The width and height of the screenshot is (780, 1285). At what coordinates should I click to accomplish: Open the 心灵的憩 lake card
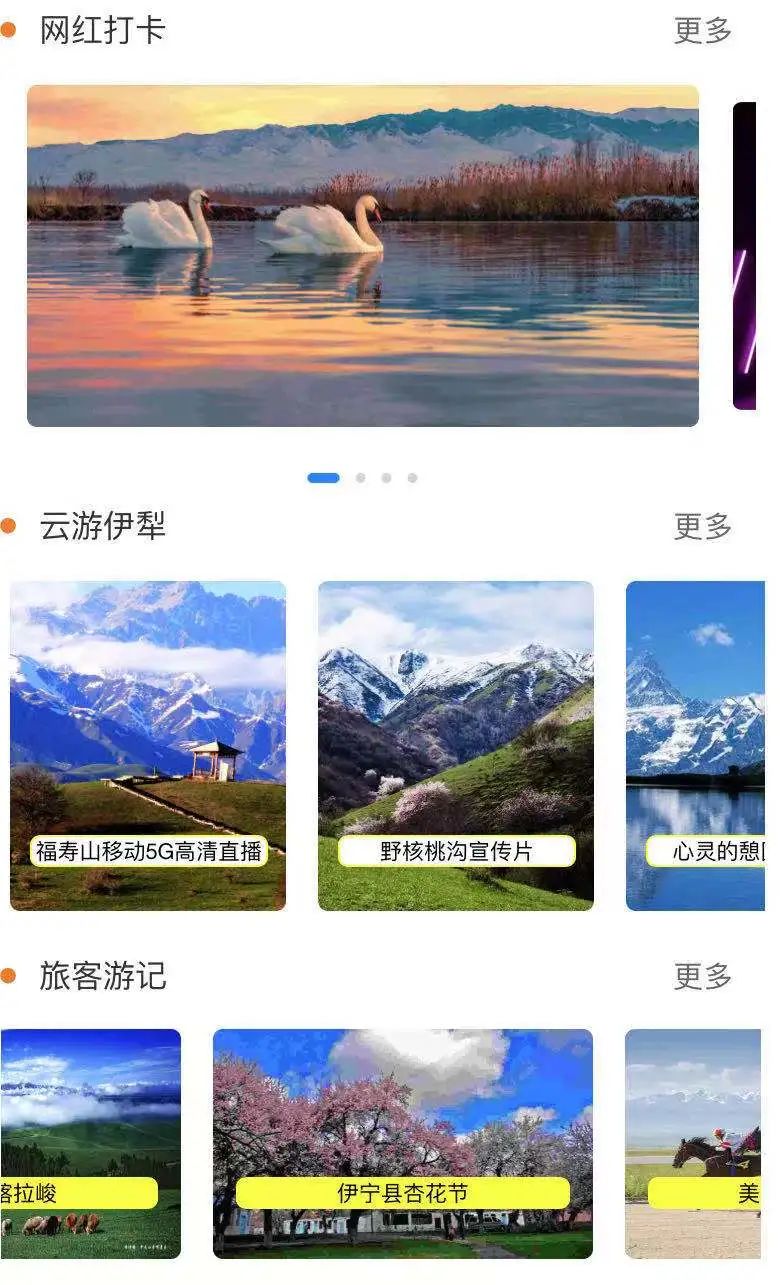tap(696, 746)
